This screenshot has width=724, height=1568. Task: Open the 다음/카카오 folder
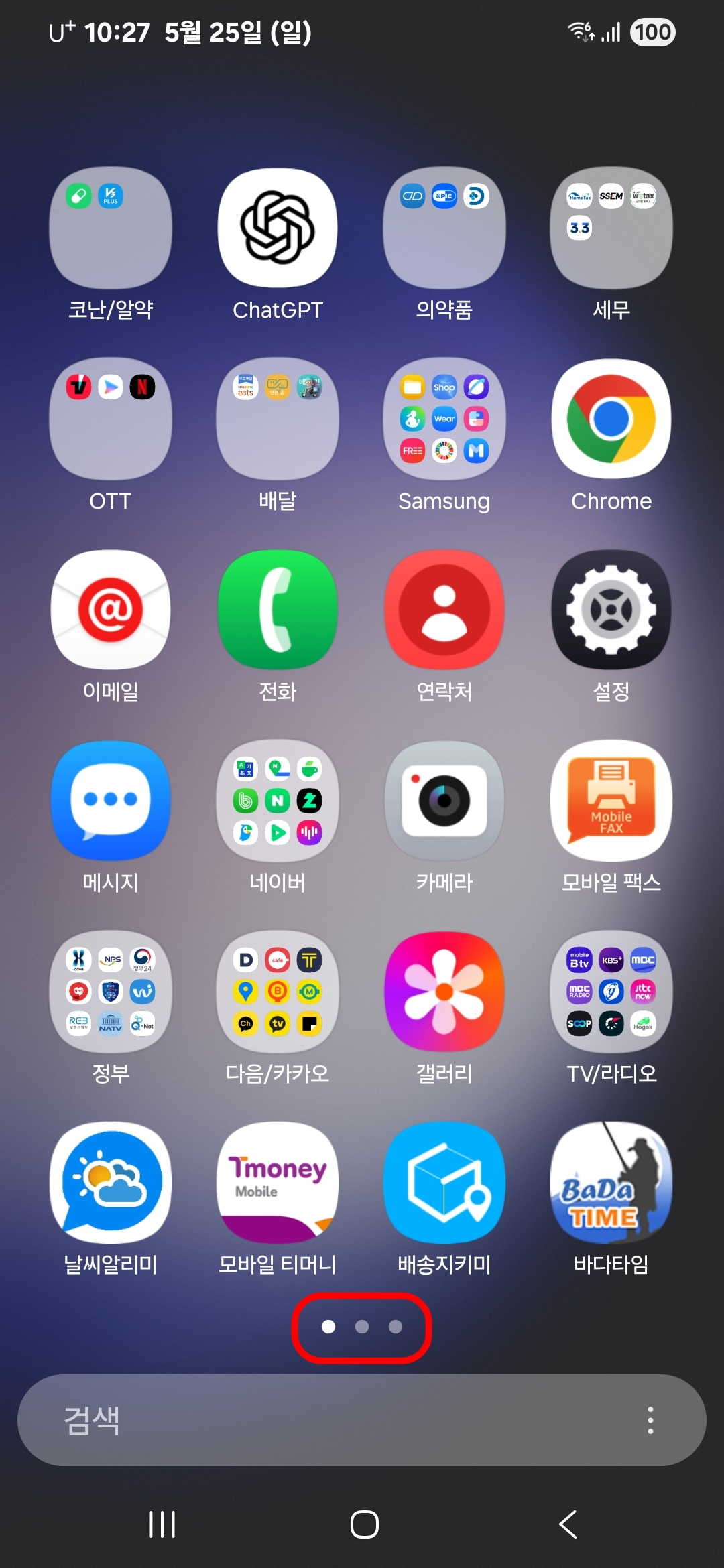tap(277, 992)
